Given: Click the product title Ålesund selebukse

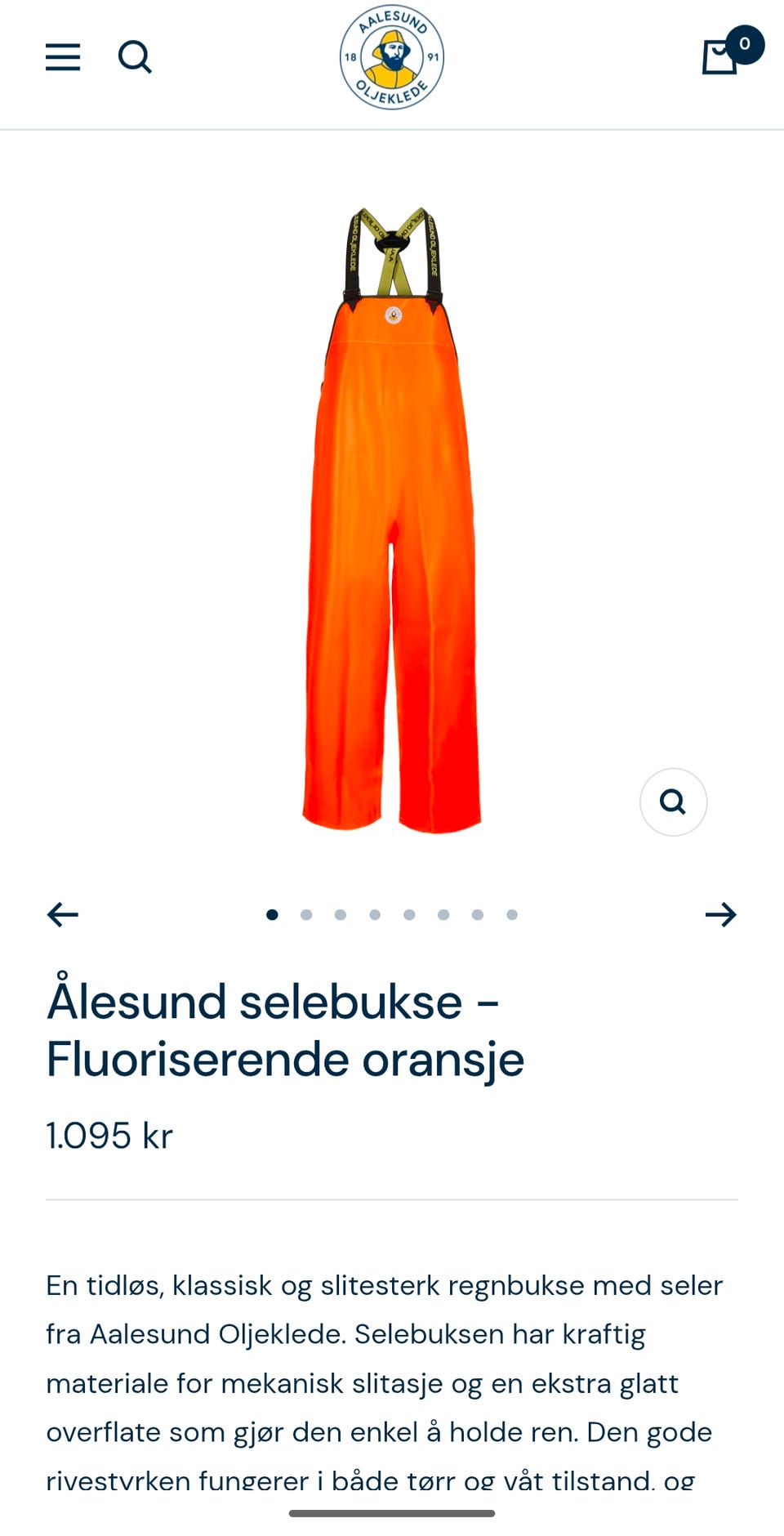Looking at the screenshot, I should [274, 1001].
